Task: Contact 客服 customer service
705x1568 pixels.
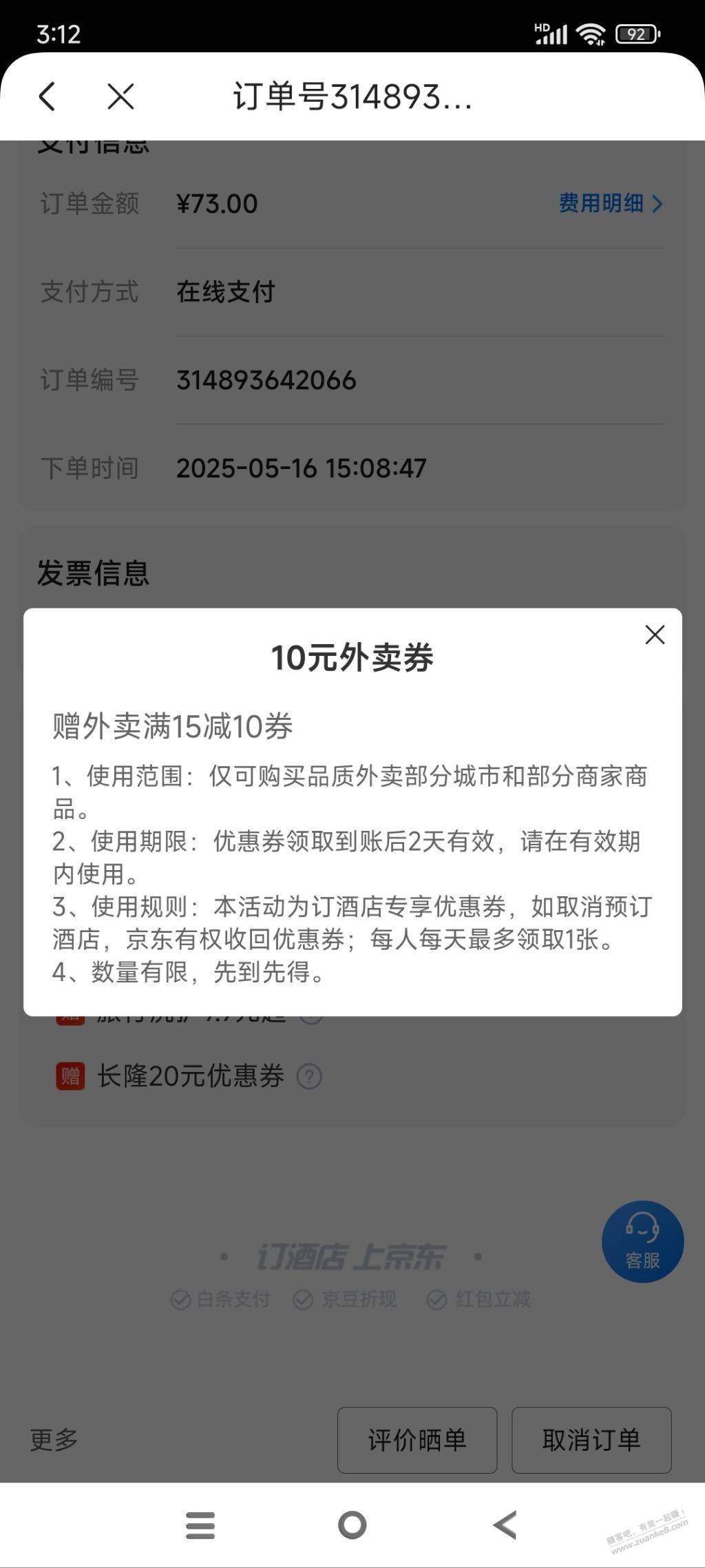Action: pyautogui.click(x=642, y=1241)
